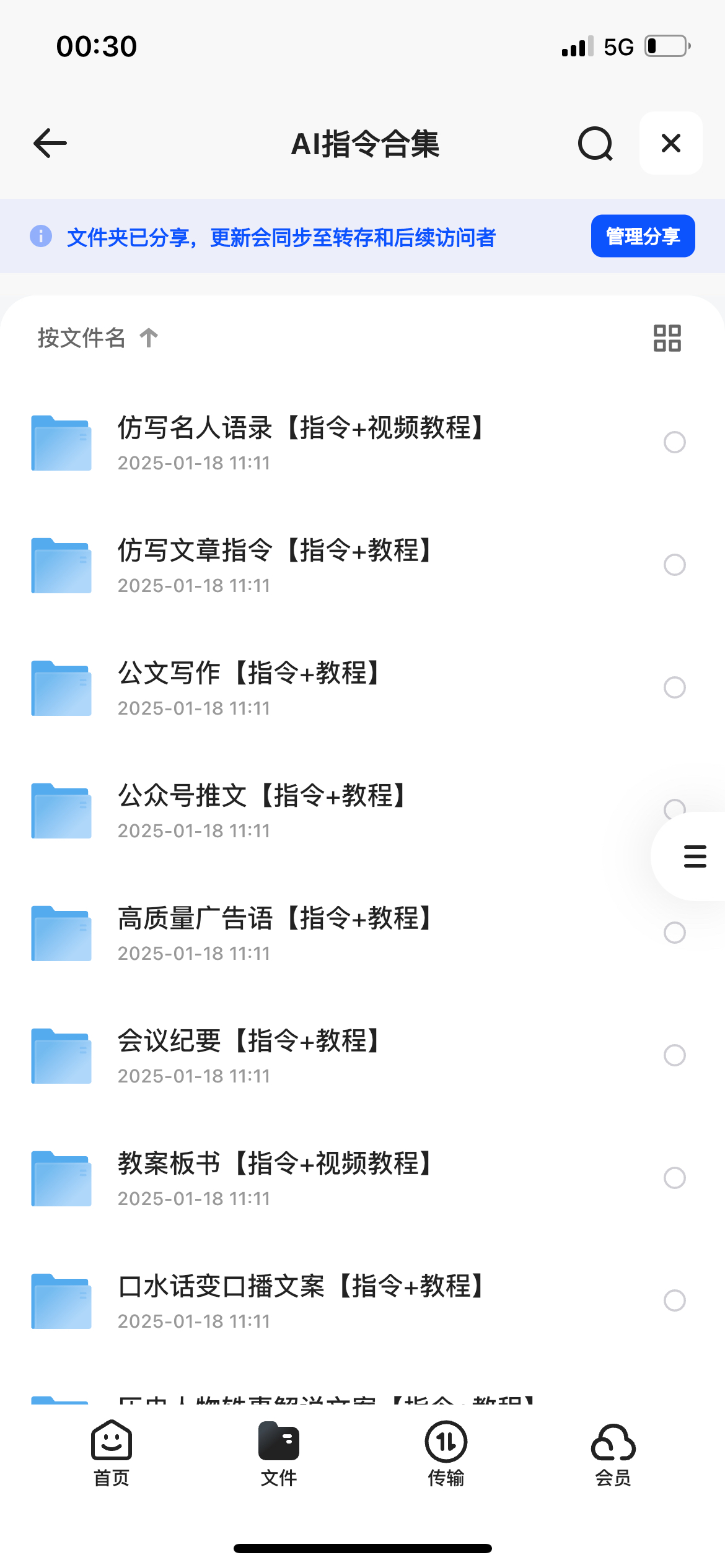Select the 仿写文章指令 folder checkbox circle
Viewport: 725px width, 1568px height.
(x=675, y=565)
